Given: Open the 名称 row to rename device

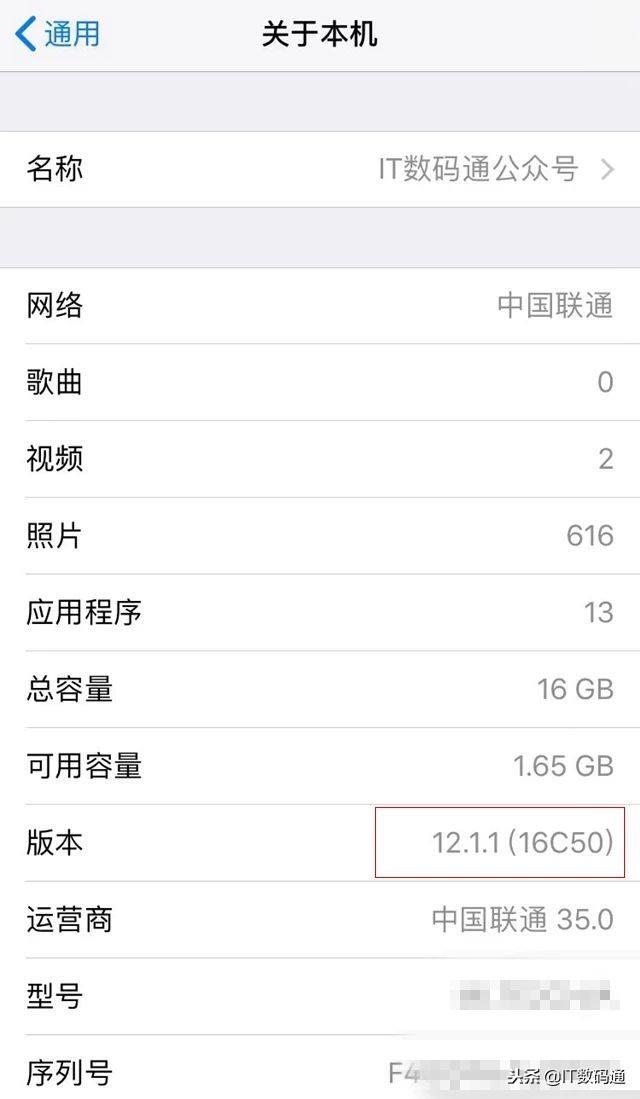Looking at the screenshot, I should tap(320, 169).
